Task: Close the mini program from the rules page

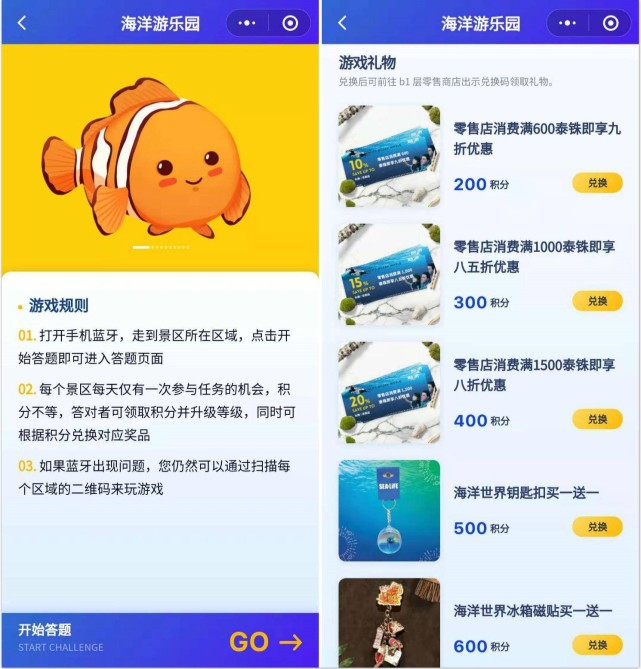Action: (x=290, y=23)
